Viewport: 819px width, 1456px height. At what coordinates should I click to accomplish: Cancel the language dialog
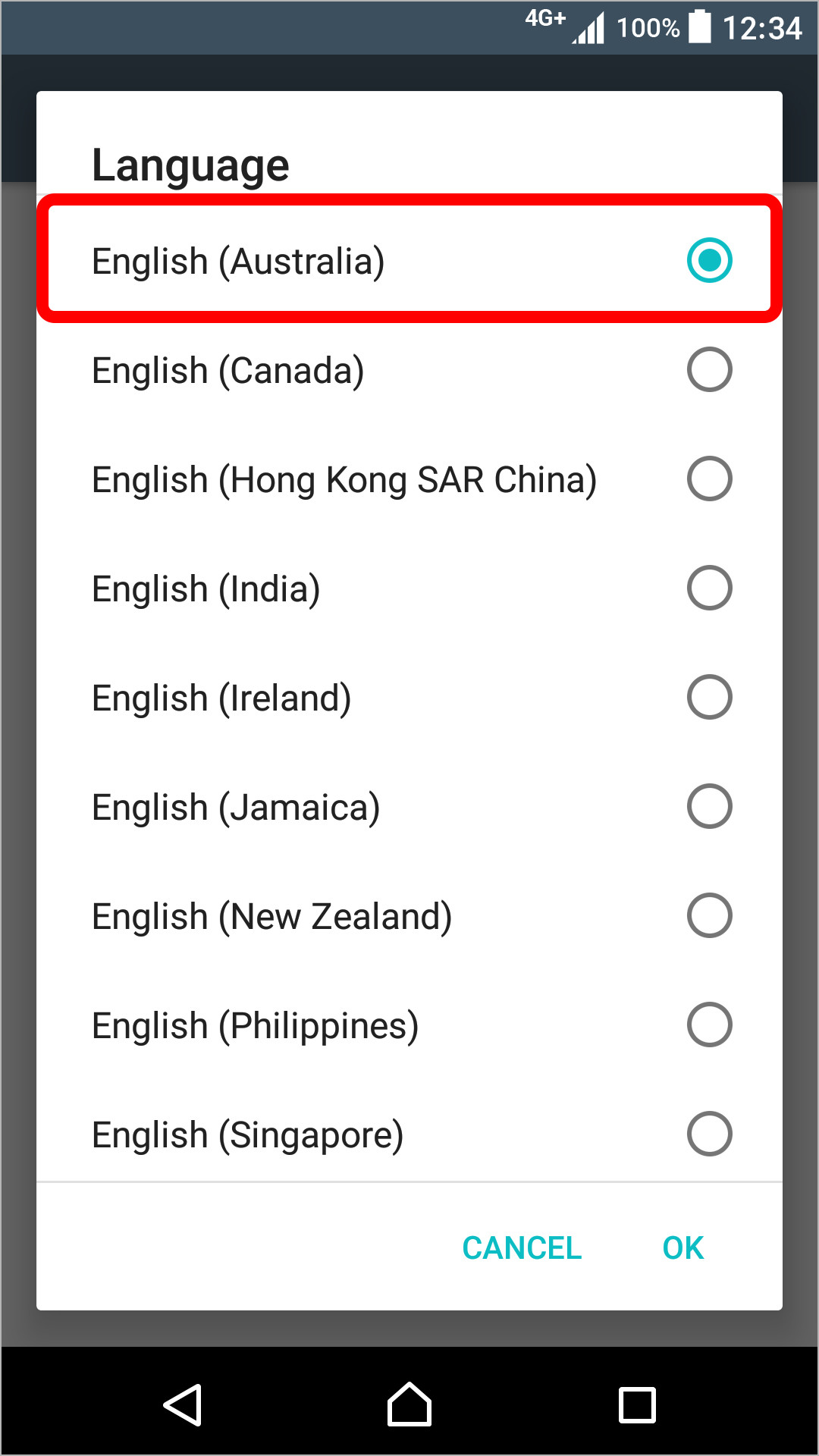pyautogui.click(x=522, y=1248)
